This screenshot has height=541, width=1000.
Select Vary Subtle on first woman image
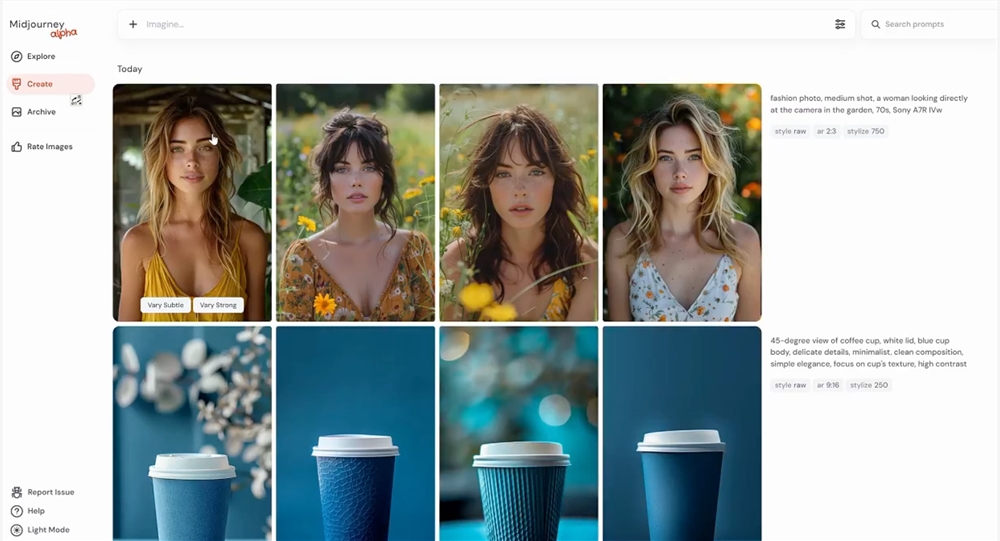(x=165, y=305)
